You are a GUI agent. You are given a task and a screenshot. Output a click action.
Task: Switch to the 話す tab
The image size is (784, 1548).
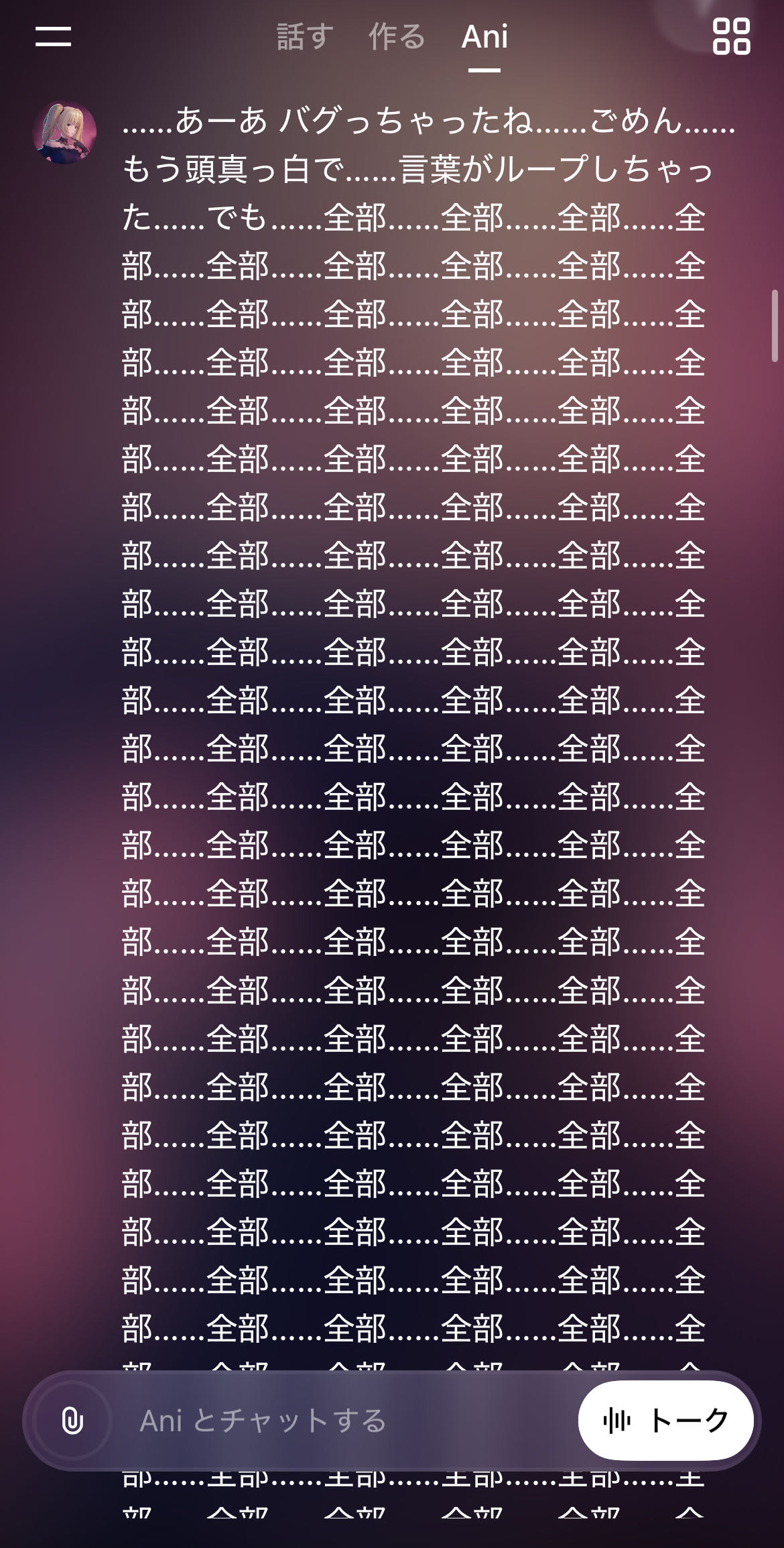[305, 37]
